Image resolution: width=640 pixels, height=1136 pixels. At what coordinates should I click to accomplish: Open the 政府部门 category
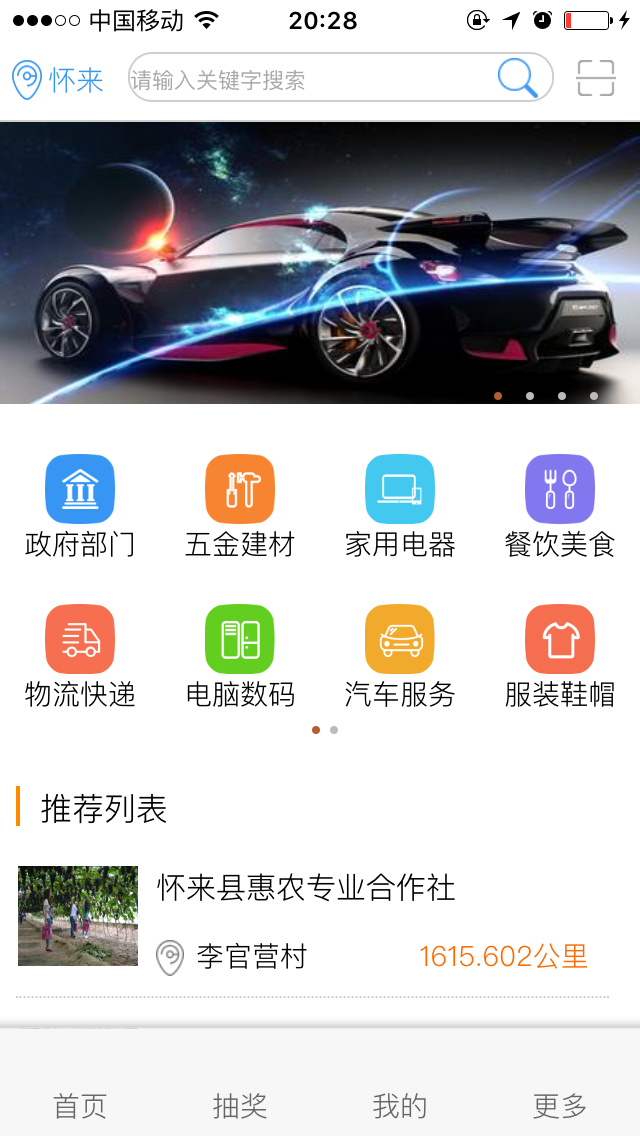click(x=80, y=506)
